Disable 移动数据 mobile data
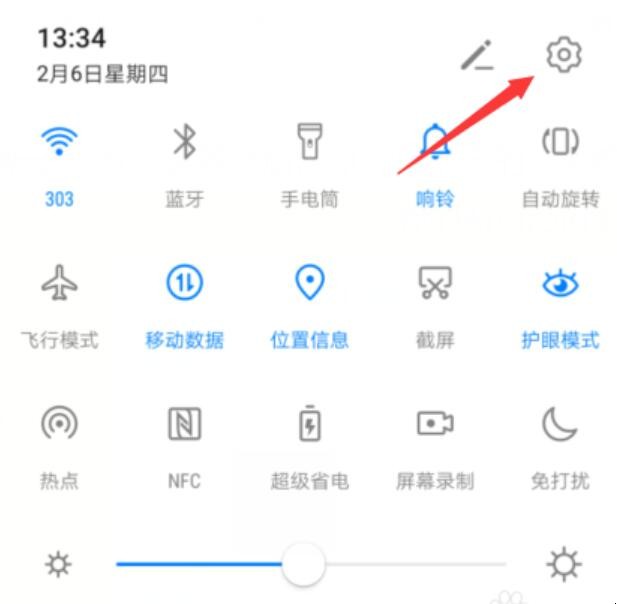The height and width of the screenshot is (604, 617). click(x=184, y=285)
